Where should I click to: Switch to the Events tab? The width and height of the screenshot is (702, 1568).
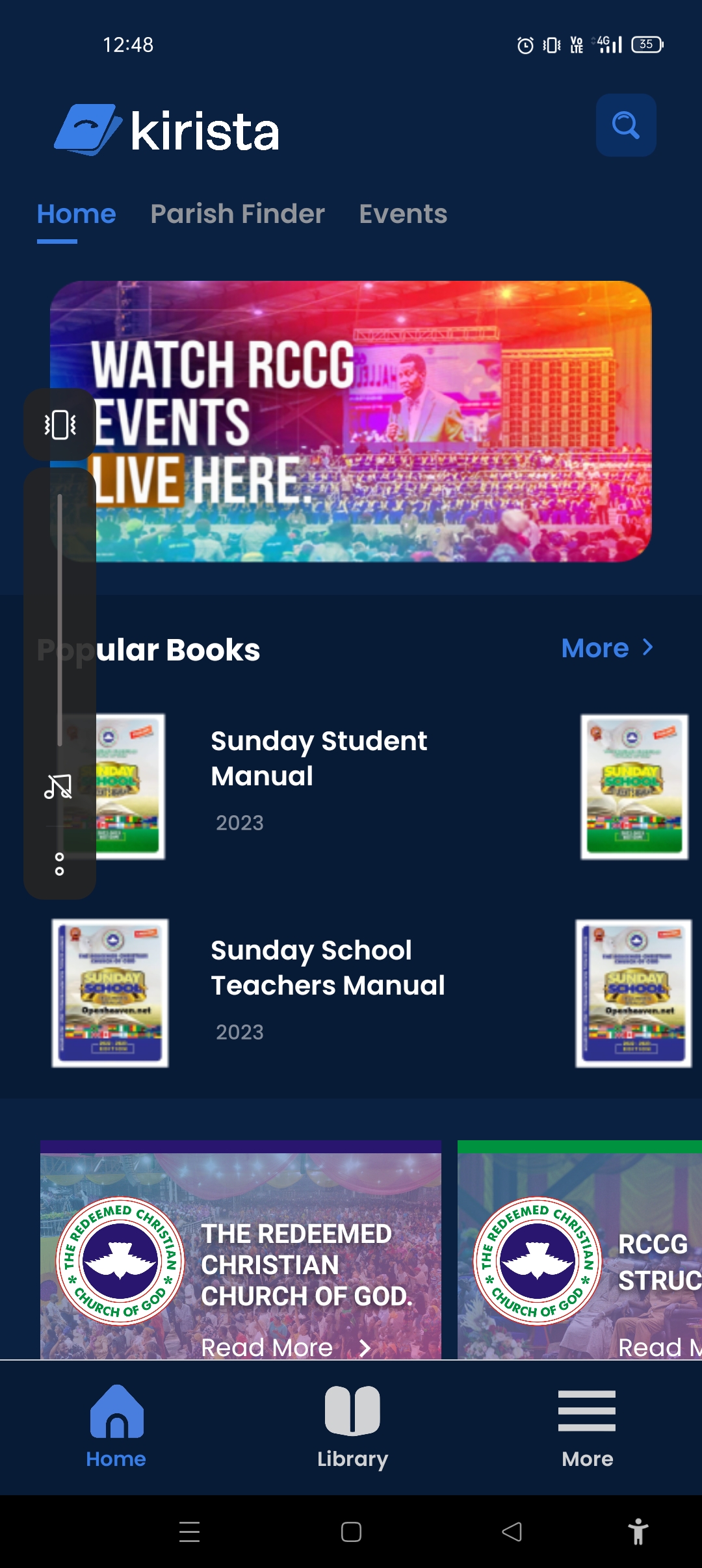point(403,214)
